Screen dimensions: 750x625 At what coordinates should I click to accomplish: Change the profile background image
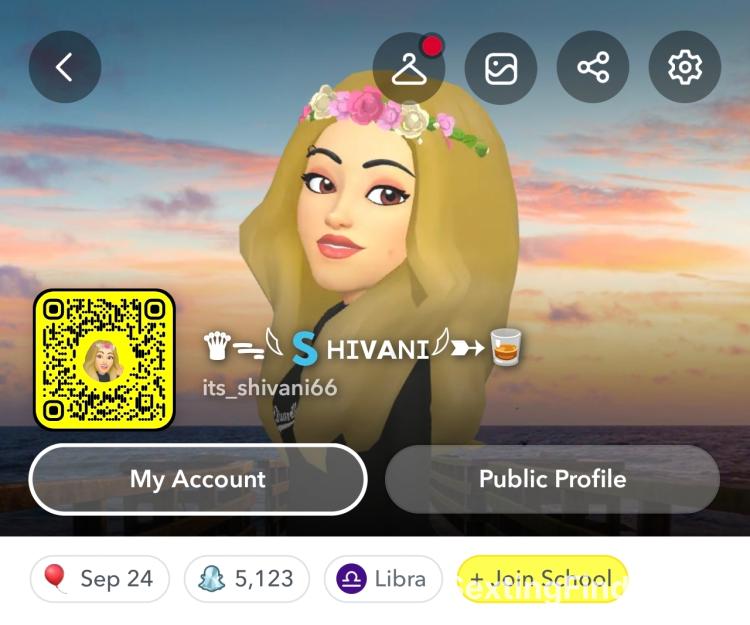click(x=500, y=68)
